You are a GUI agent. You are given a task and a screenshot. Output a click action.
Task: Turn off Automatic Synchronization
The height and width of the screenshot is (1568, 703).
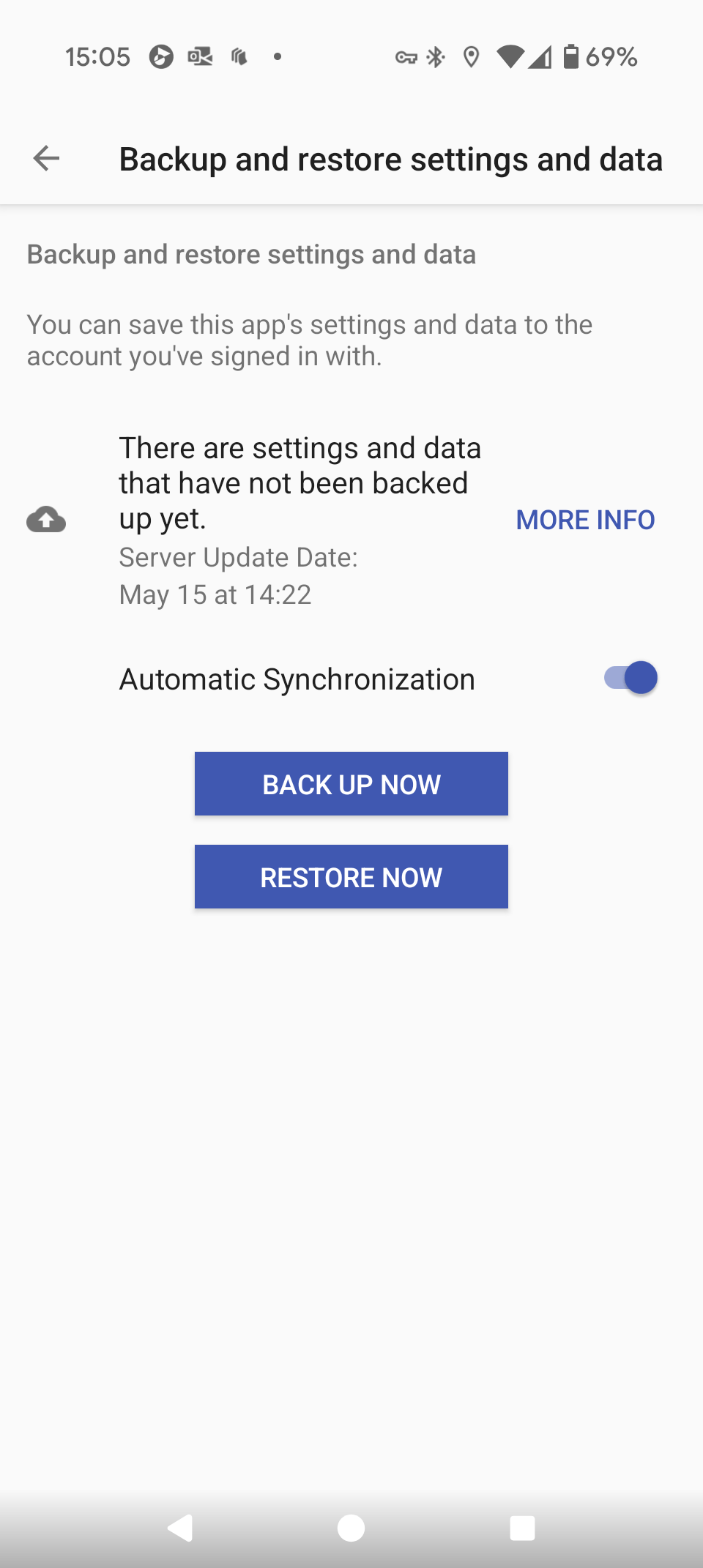631,678
